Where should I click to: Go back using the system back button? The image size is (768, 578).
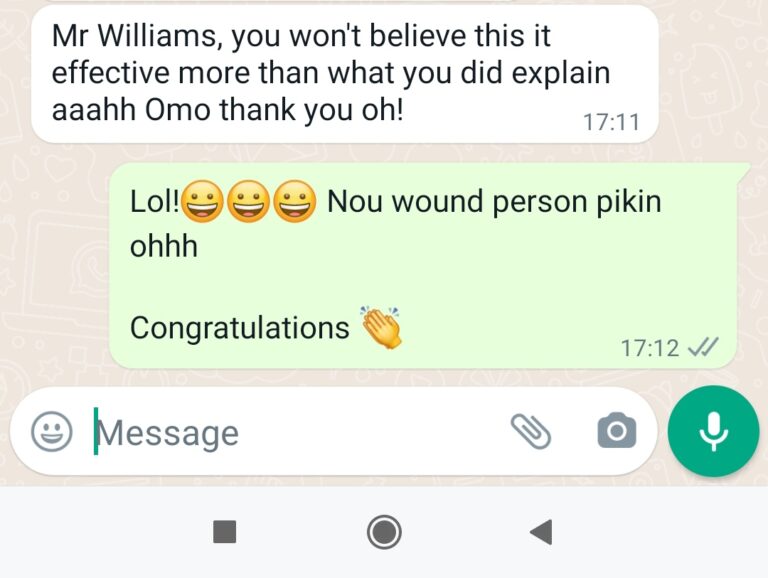point(541,532)
